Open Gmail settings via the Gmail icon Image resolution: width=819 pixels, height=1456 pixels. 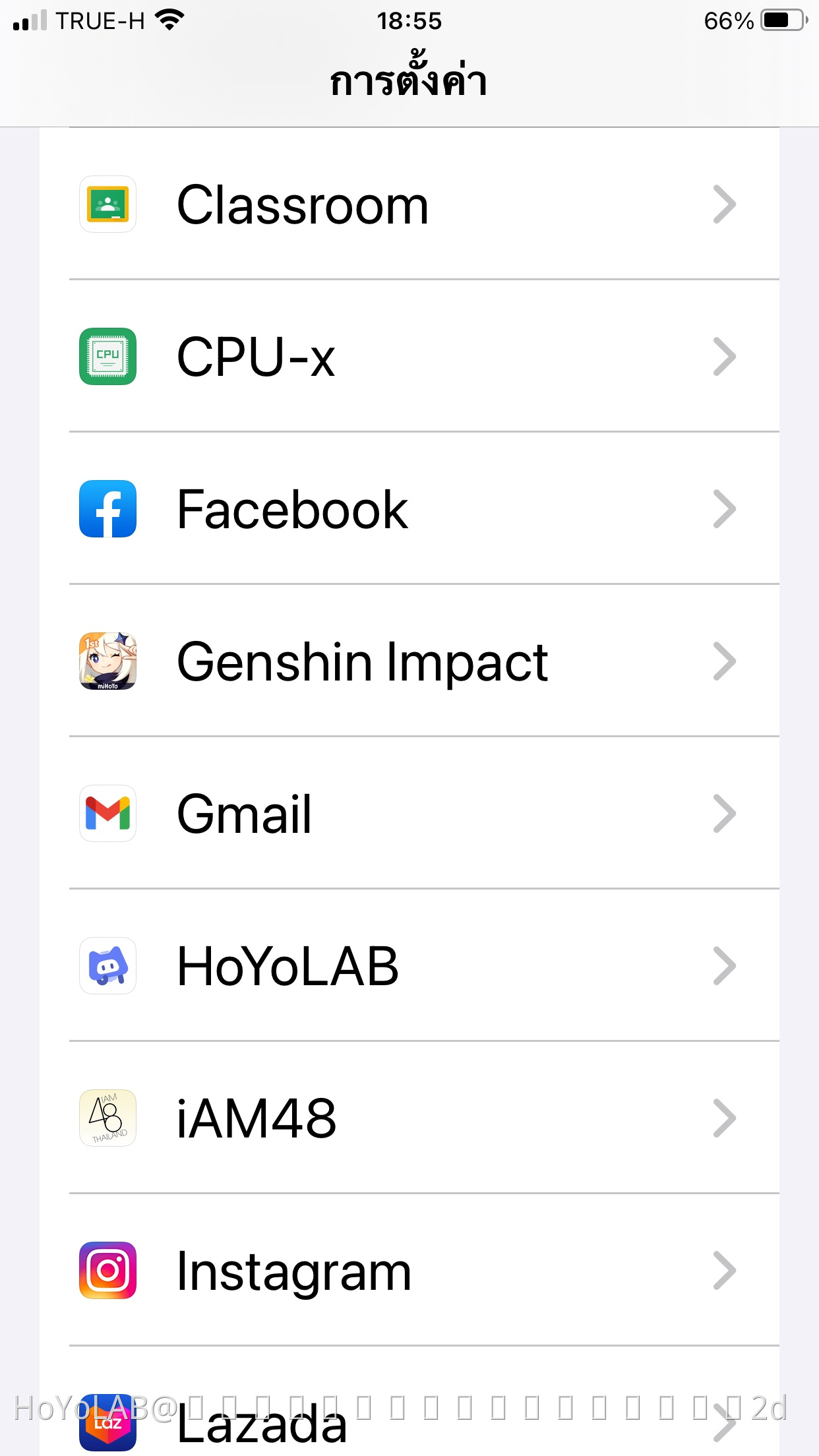[107, 814]
